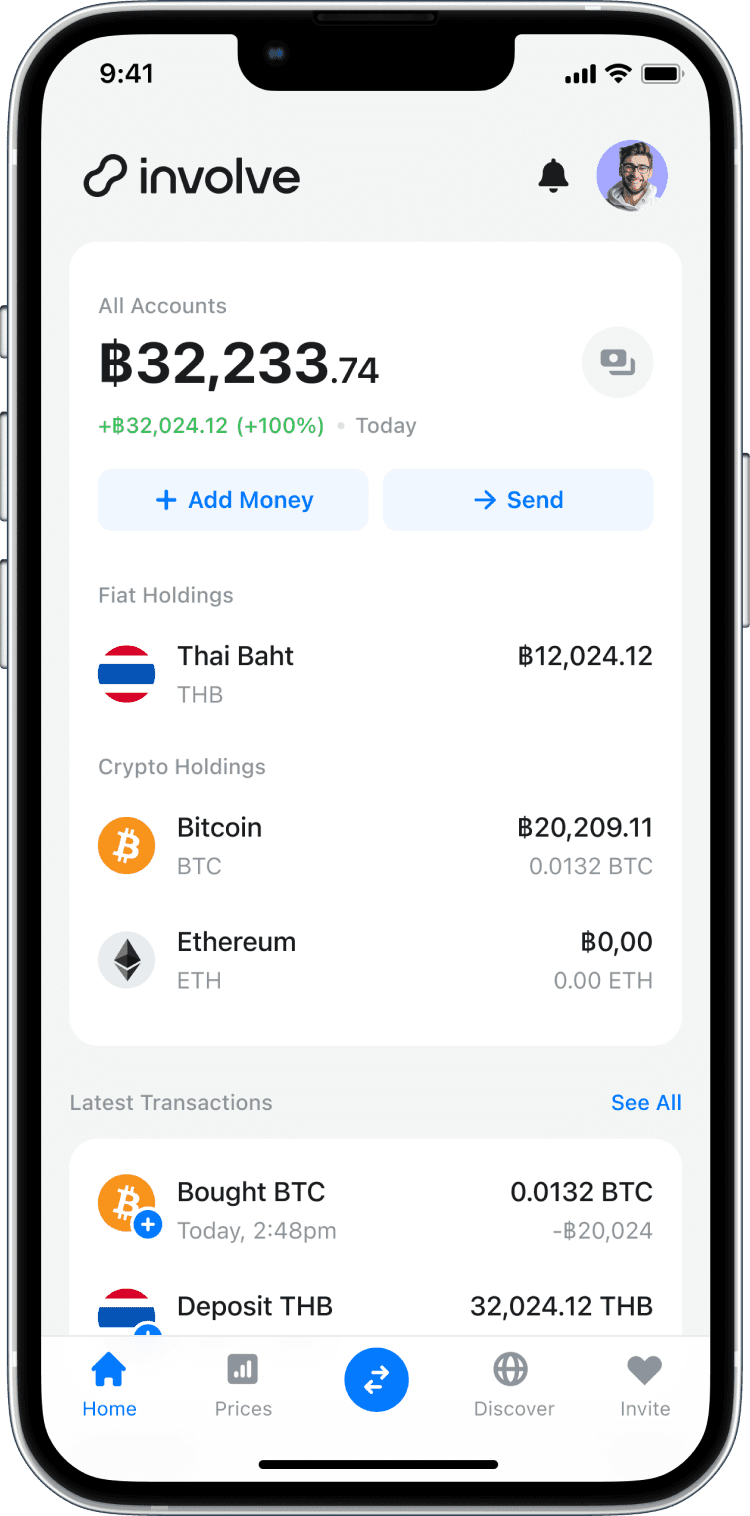Open the notifications bell

click(553, 176)
